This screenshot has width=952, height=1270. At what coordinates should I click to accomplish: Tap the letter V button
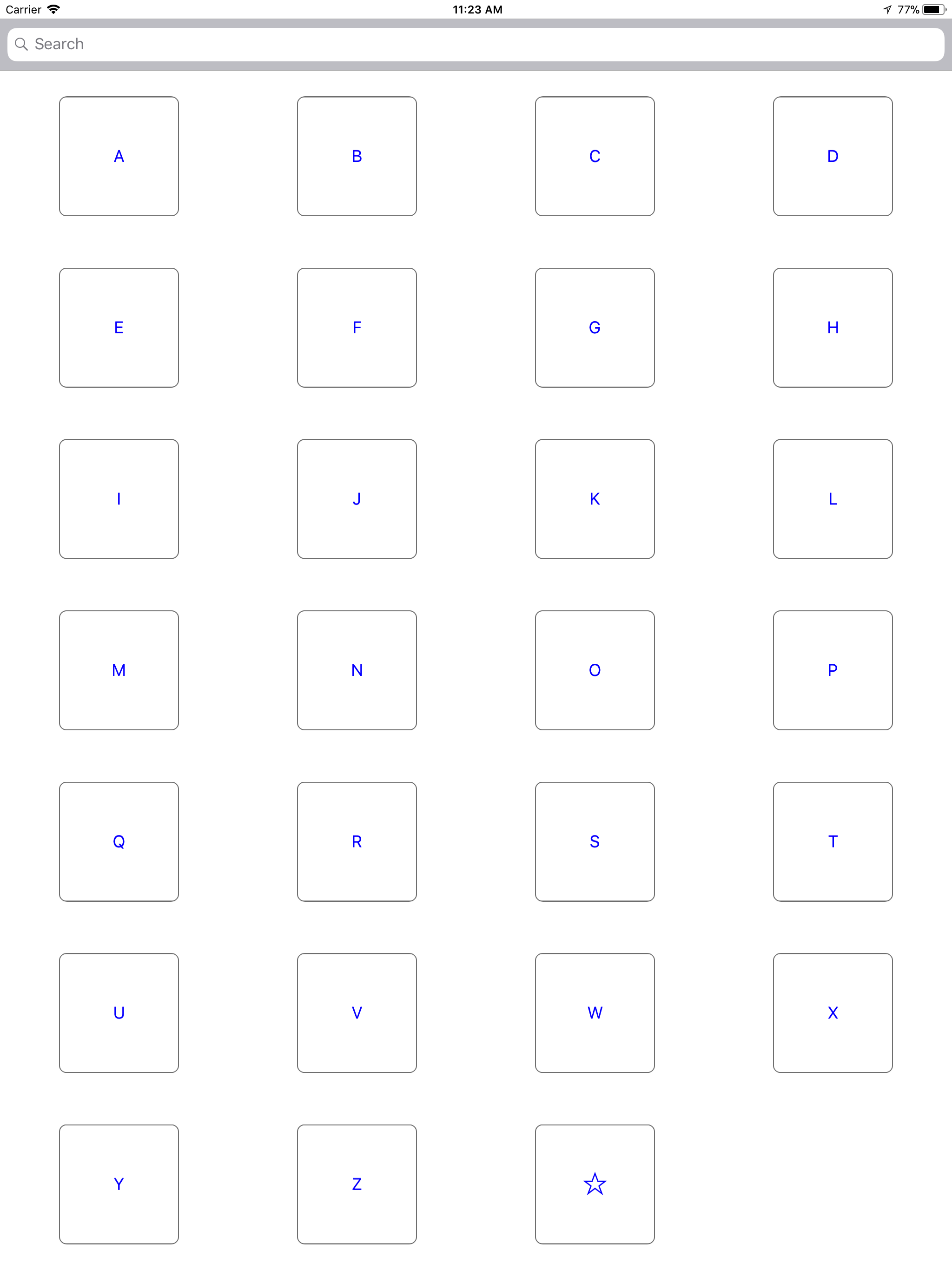357,1012
